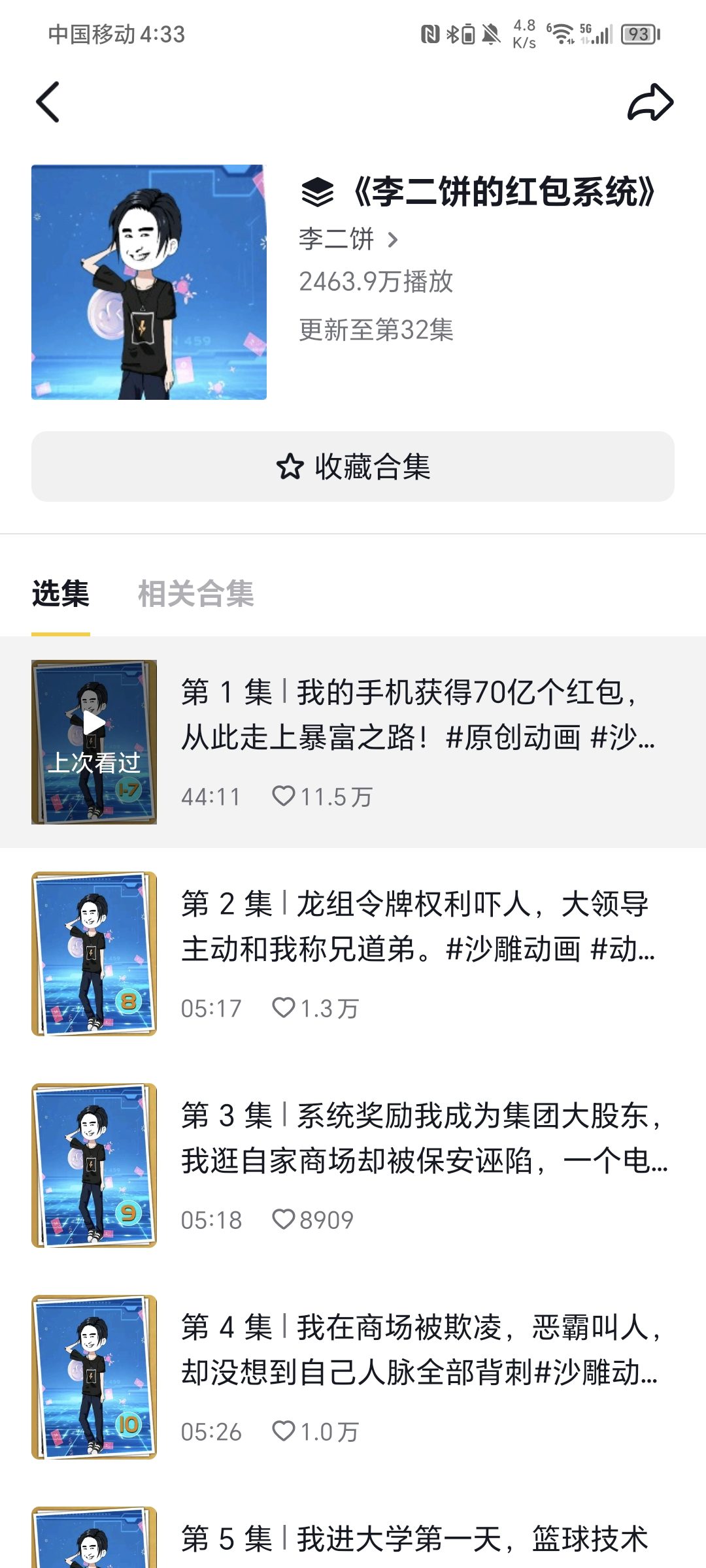Select the 选集 tab
706x1568 pixels.
click(x=61, y=594)
